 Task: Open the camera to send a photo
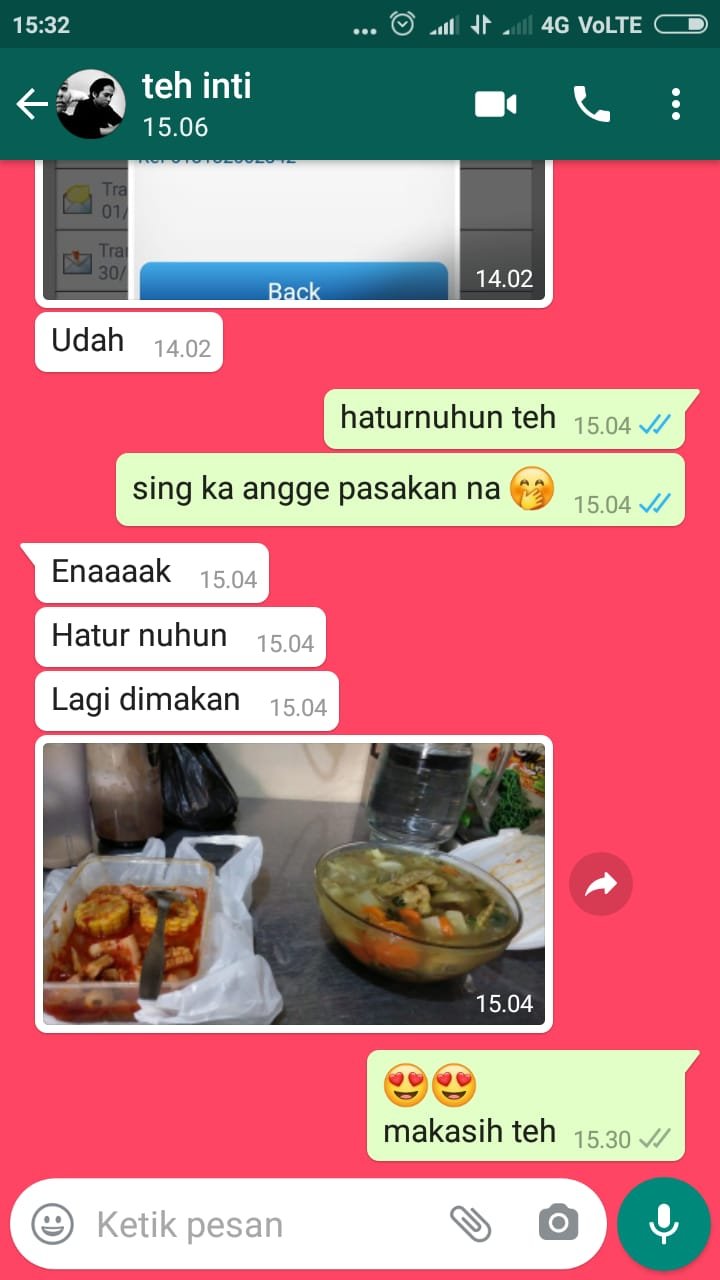(558, 1222)
